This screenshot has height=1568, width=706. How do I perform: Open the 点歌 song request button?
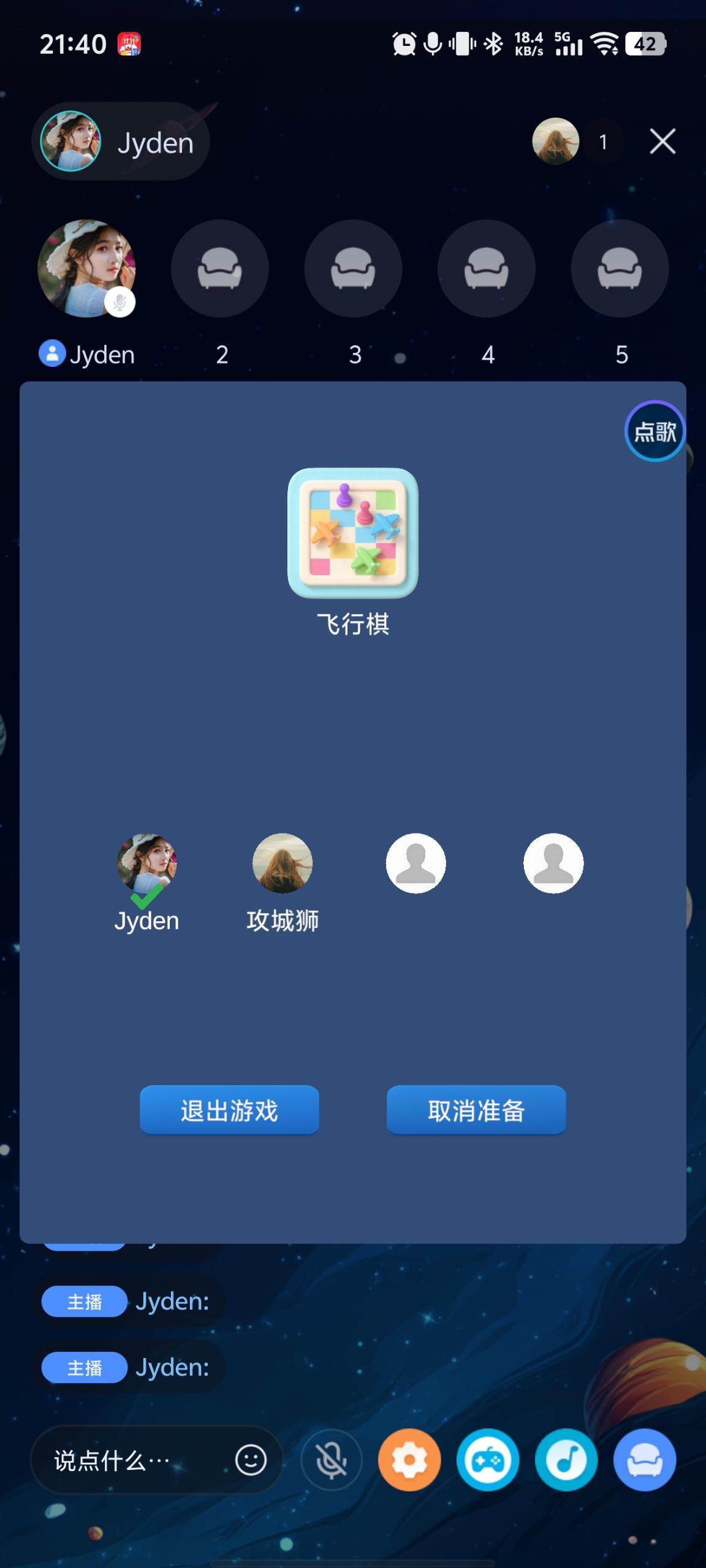pos(655,431)
